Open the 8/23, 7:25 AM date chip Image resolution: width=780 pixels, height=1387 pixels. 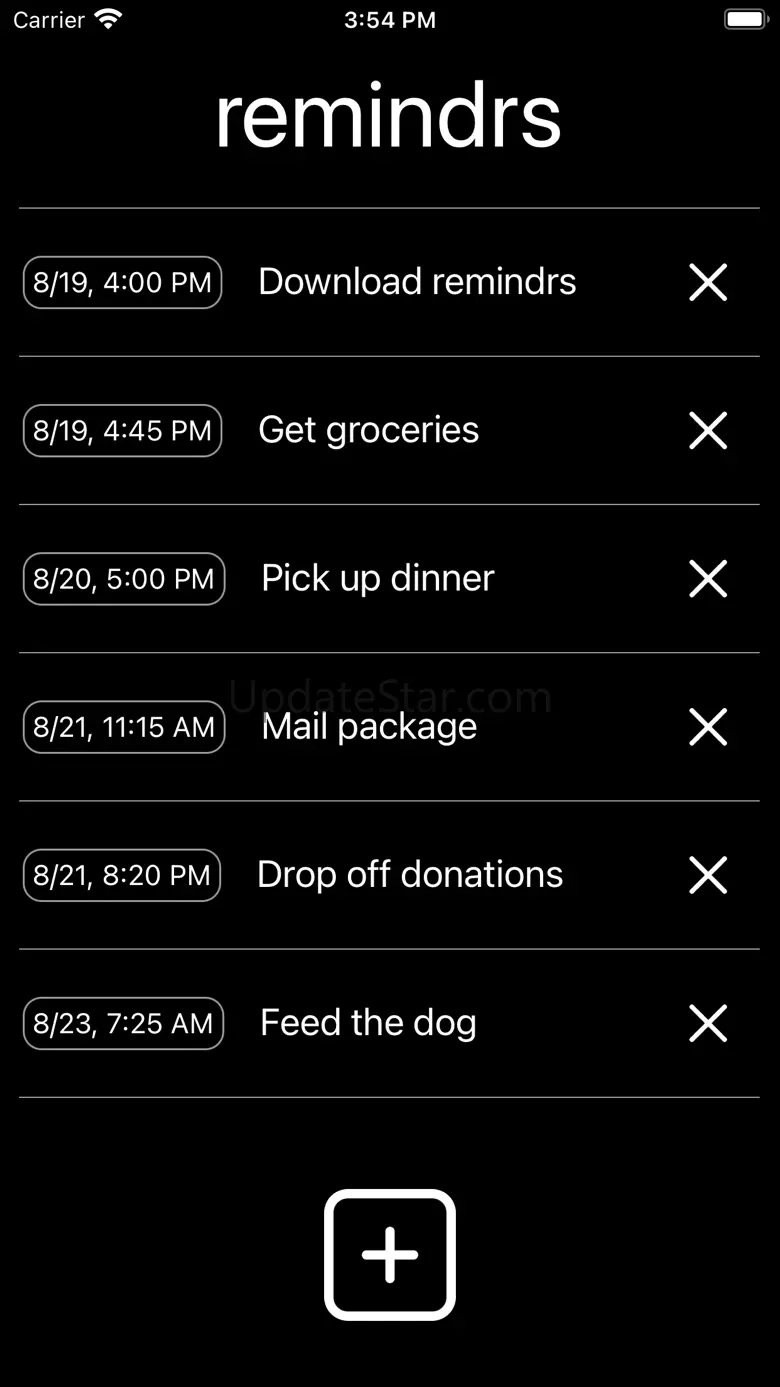coord(123,1023)
